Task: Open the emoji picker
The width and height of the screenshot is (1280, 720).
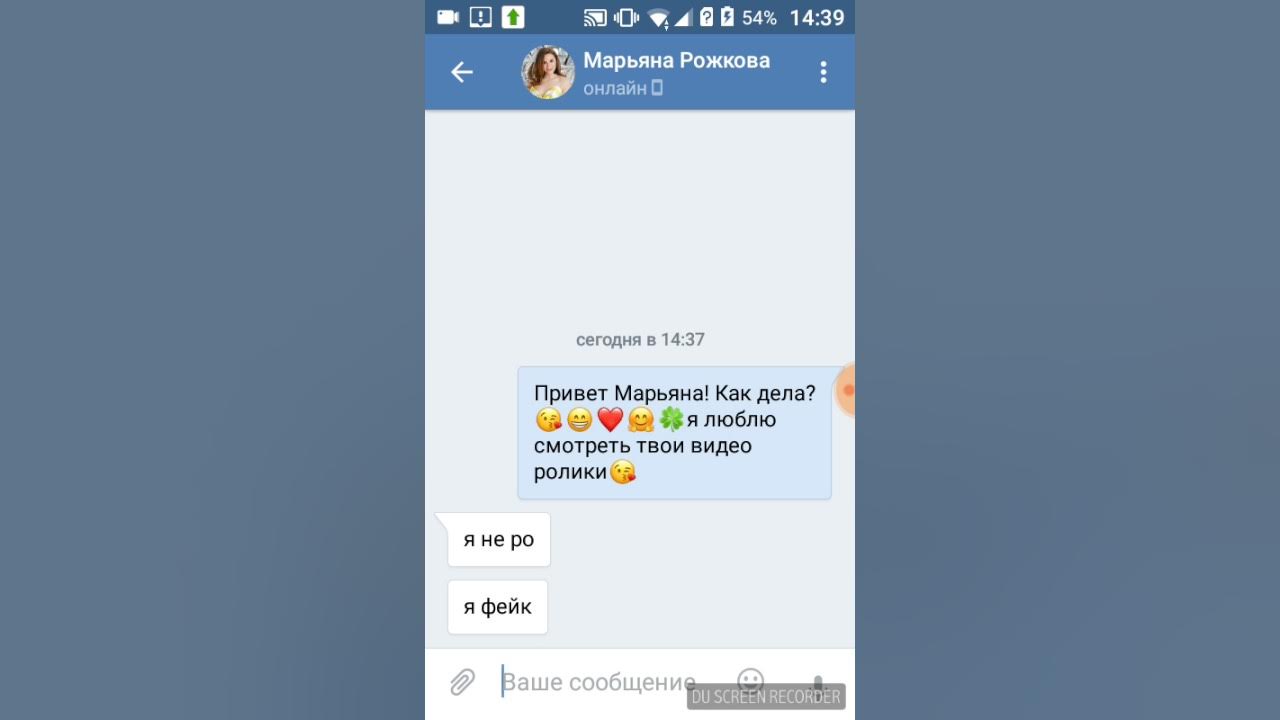Action: coord(750,681)
